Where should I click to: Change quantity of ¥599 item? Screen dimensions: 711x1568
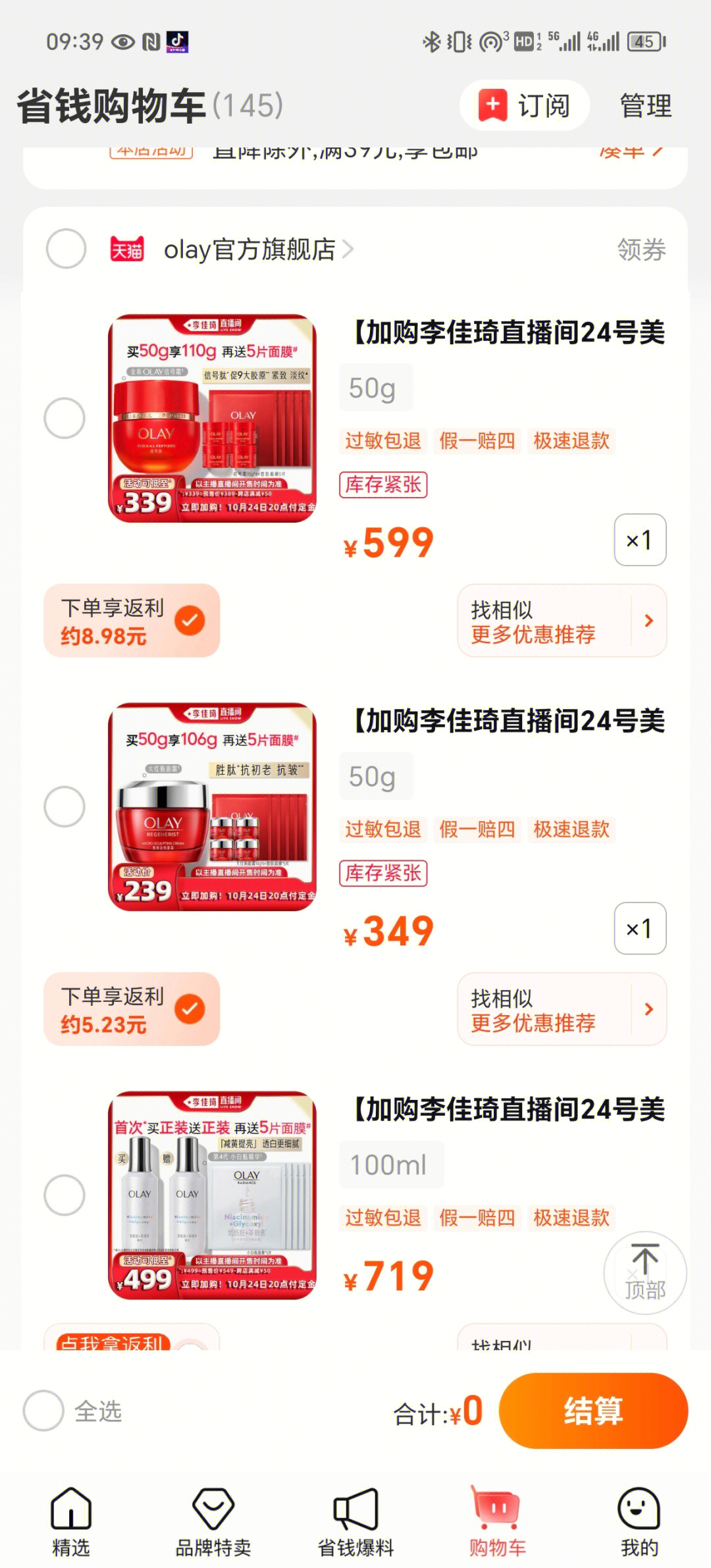[639, 540]
